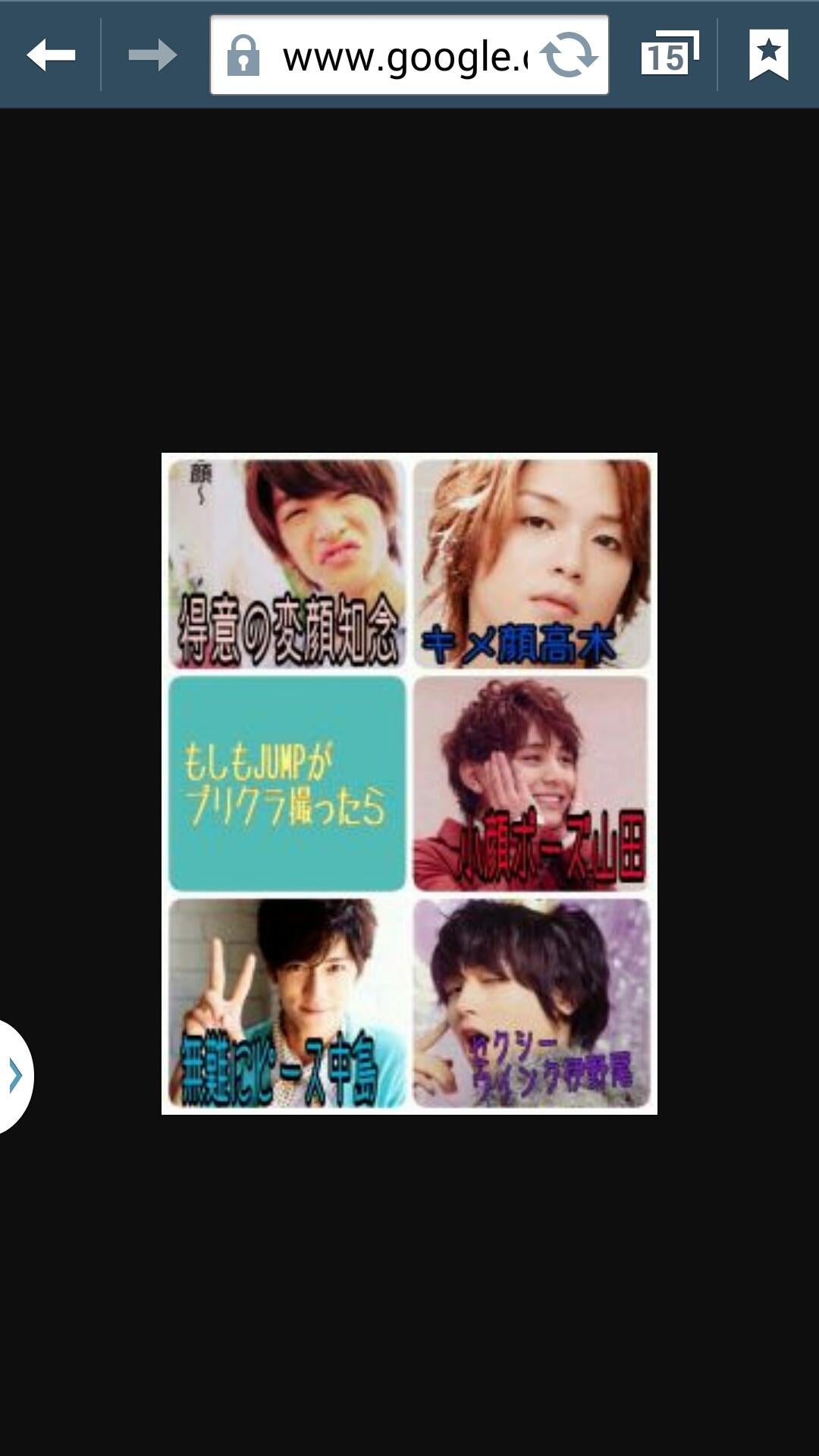
Task: Expand the side panel arrow handle
Action: click(15, 1075)
